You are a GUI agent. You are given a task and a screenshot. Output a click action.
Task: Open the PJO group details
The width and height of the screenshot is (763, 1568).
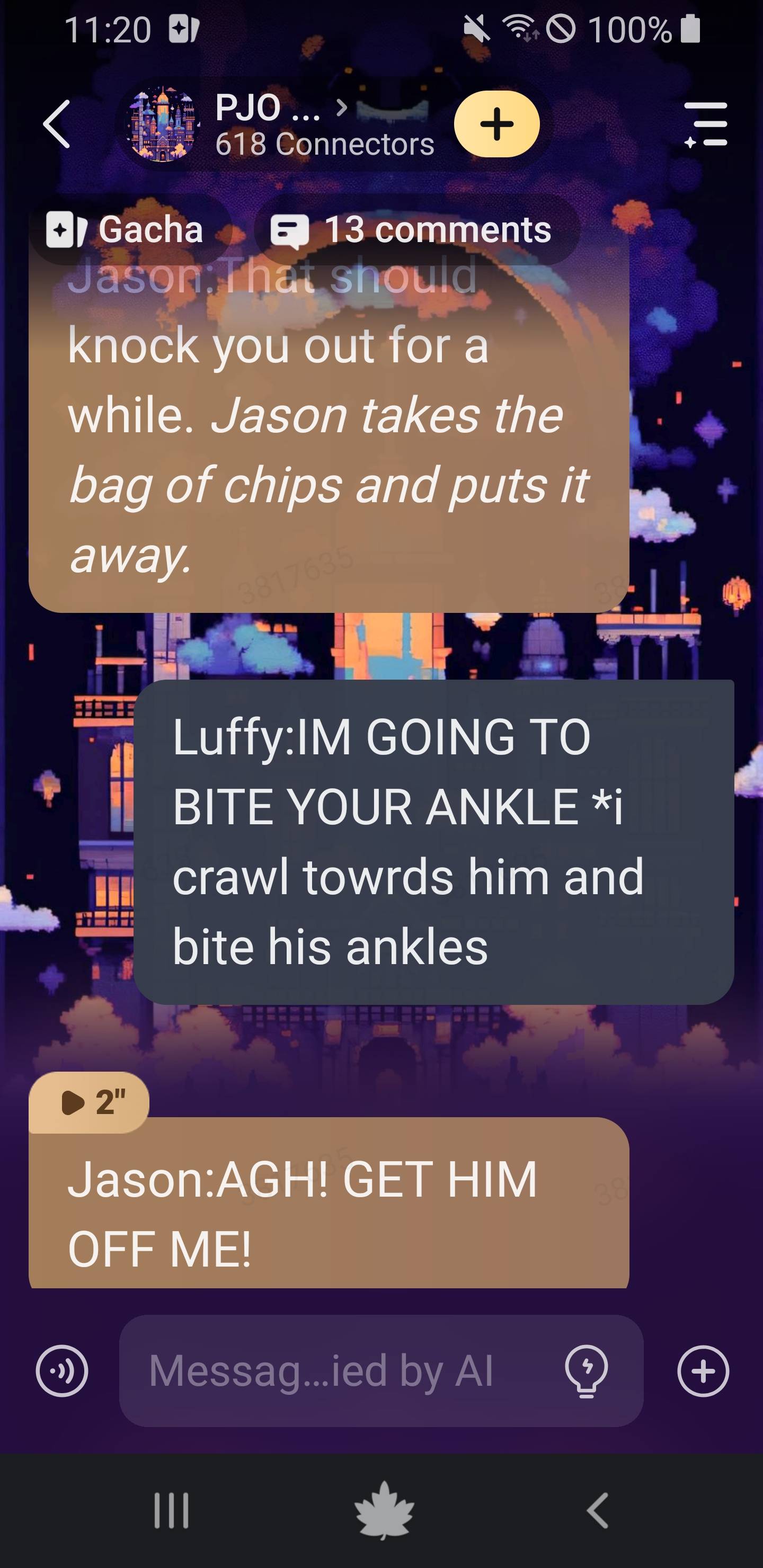point(280,124)
